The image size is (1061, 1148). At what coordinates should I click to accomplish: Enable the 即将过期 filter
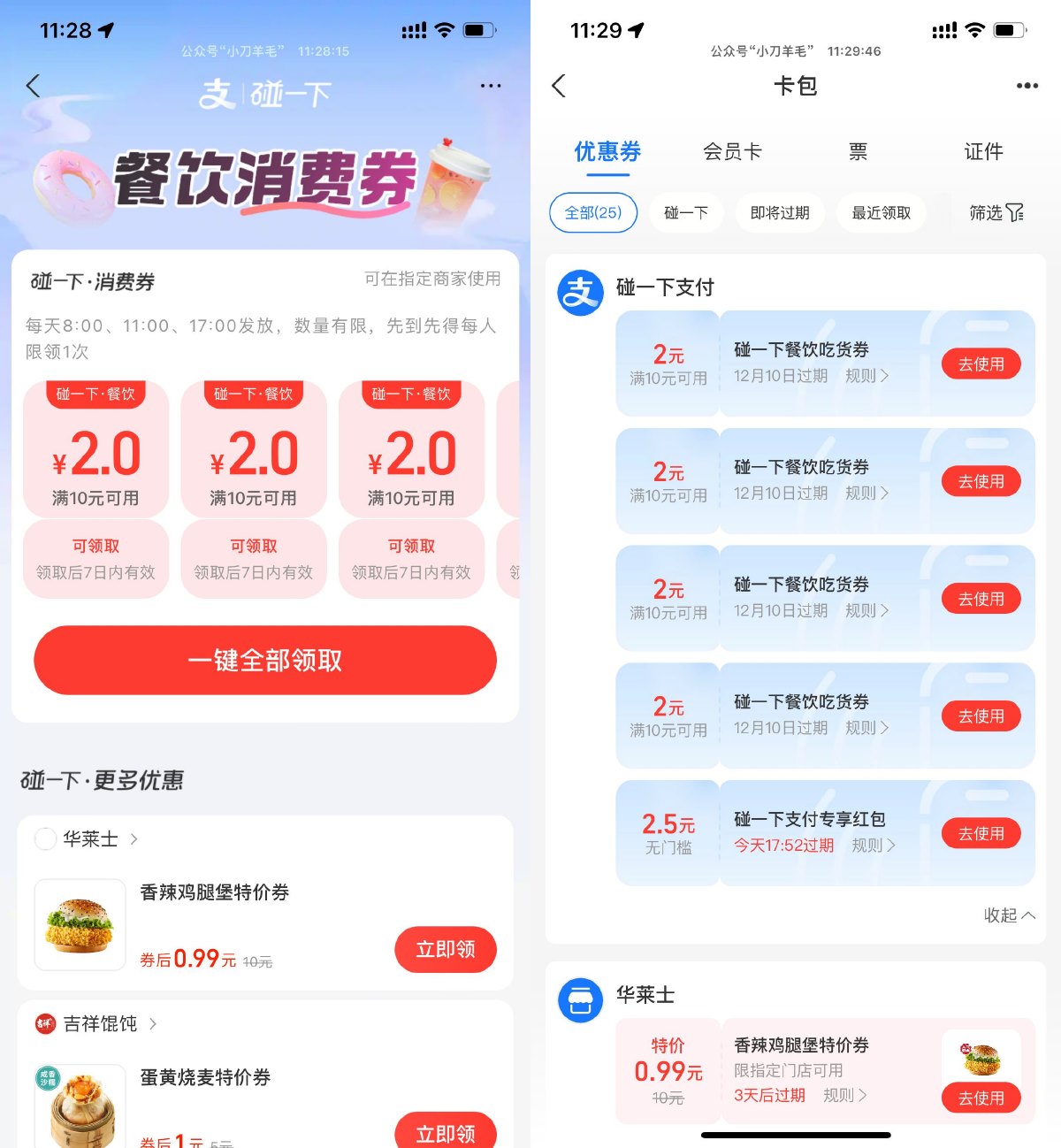pyautogui.click(x=779, y=212)
